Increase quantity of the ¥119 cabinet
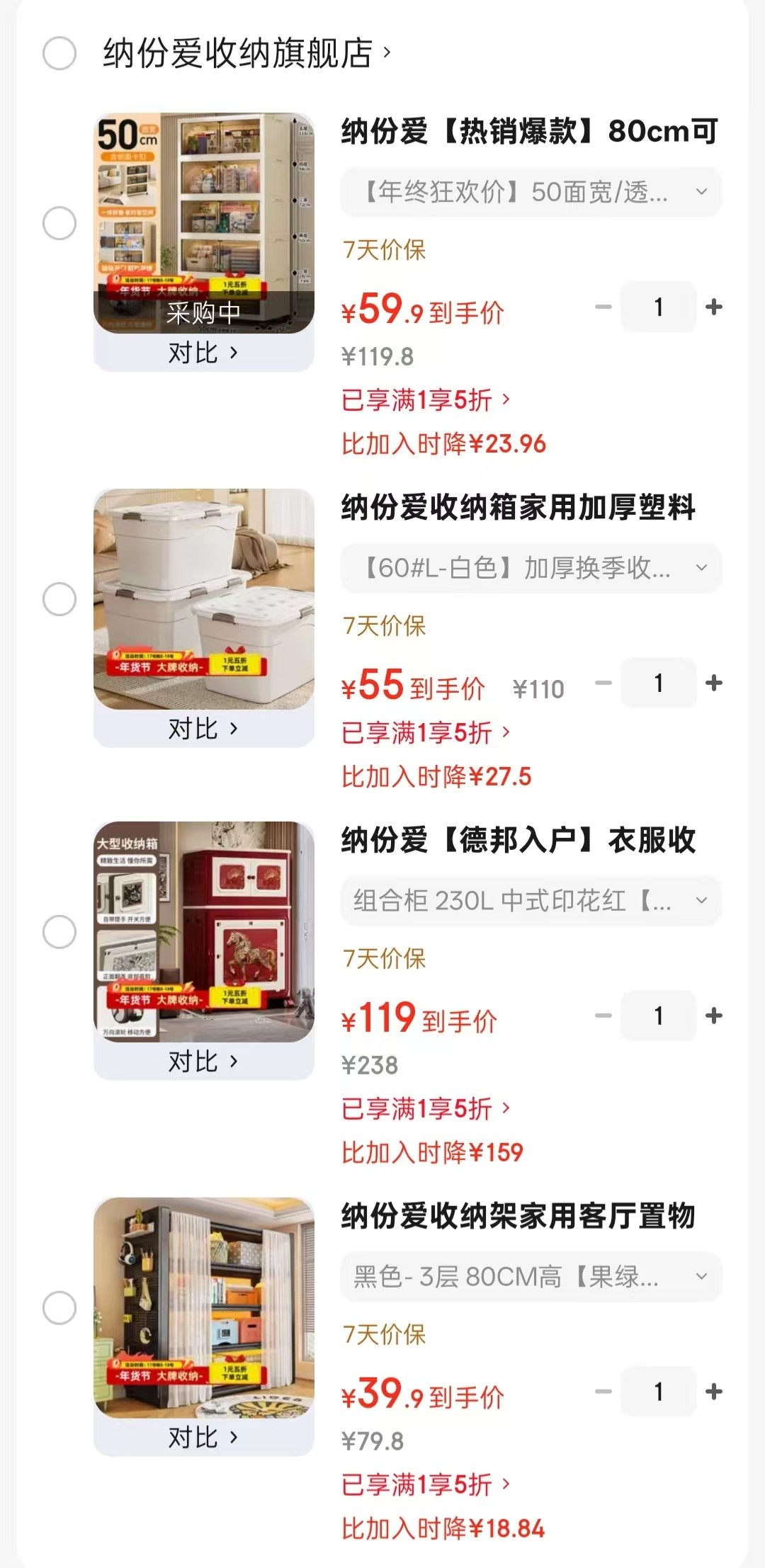The image size is (765, 1568). tap(714, 1016)
